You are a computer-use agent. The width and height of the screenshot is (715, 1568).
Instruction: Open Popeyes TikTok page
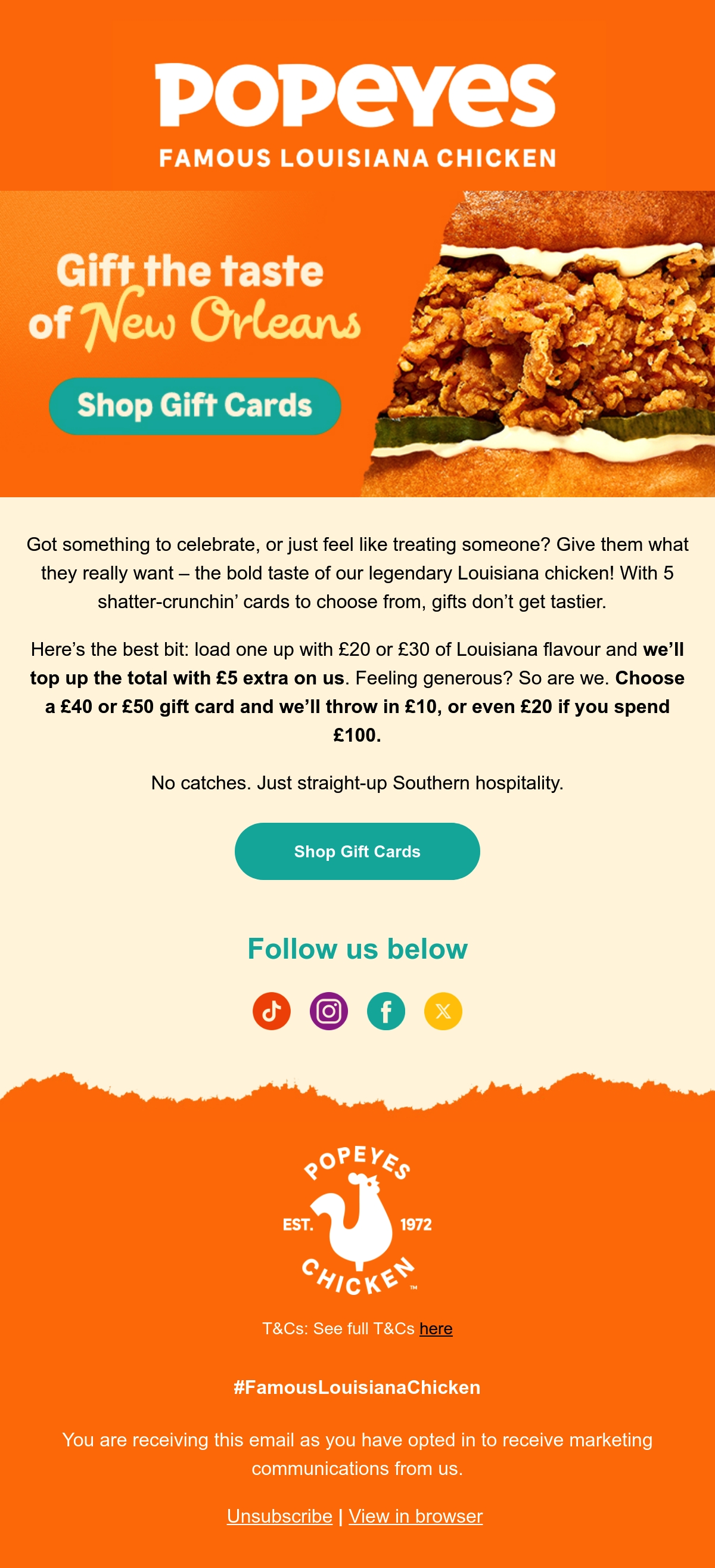click(271, 1011)
